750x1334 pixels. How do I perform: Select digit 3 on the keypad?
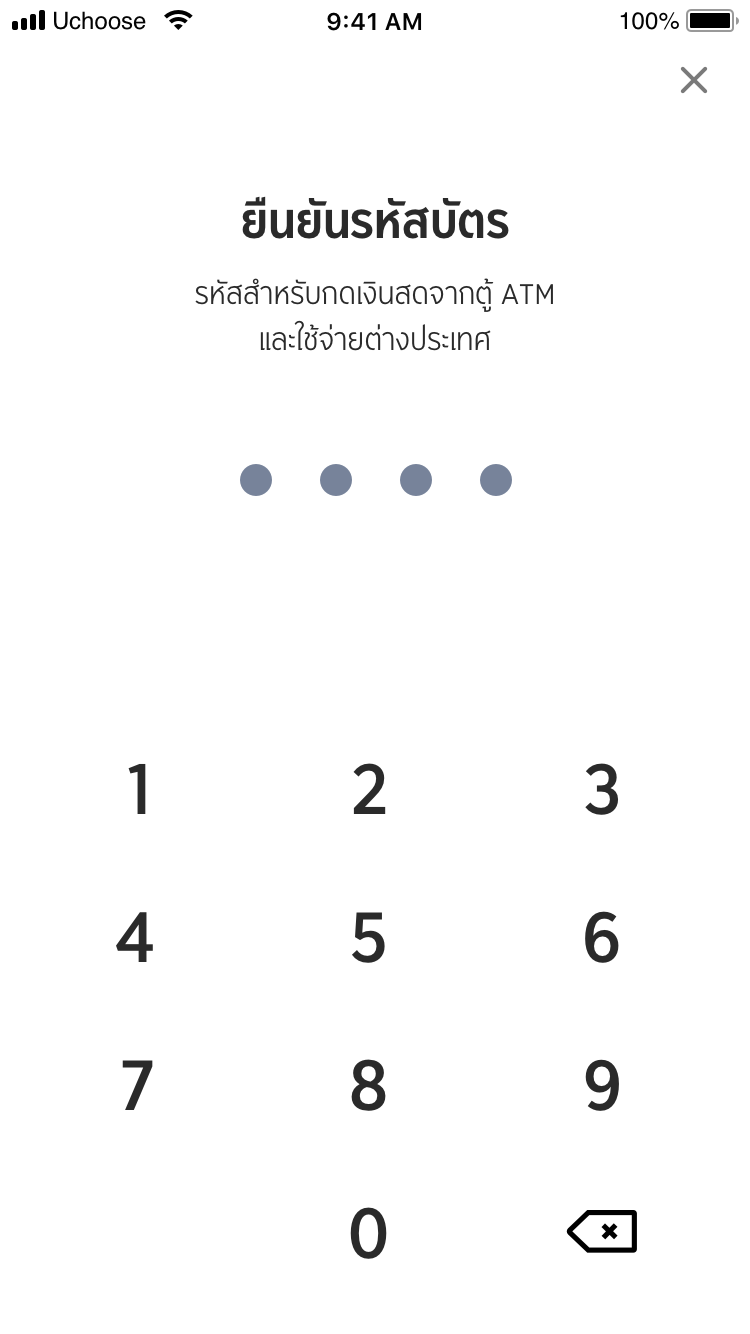click(602, 790)
